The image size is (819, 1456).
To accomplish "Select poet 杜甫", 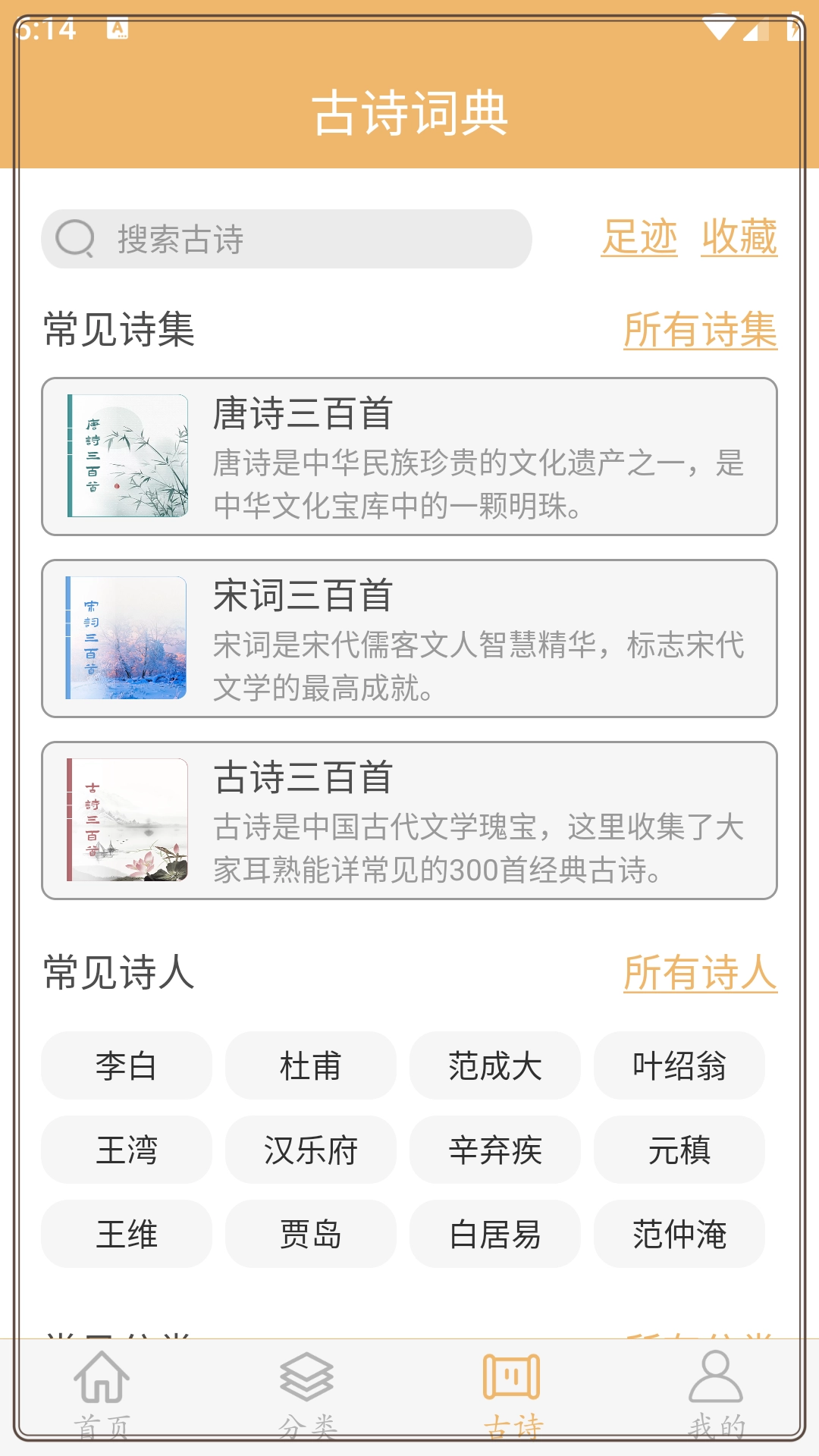I will point(311,1065).
